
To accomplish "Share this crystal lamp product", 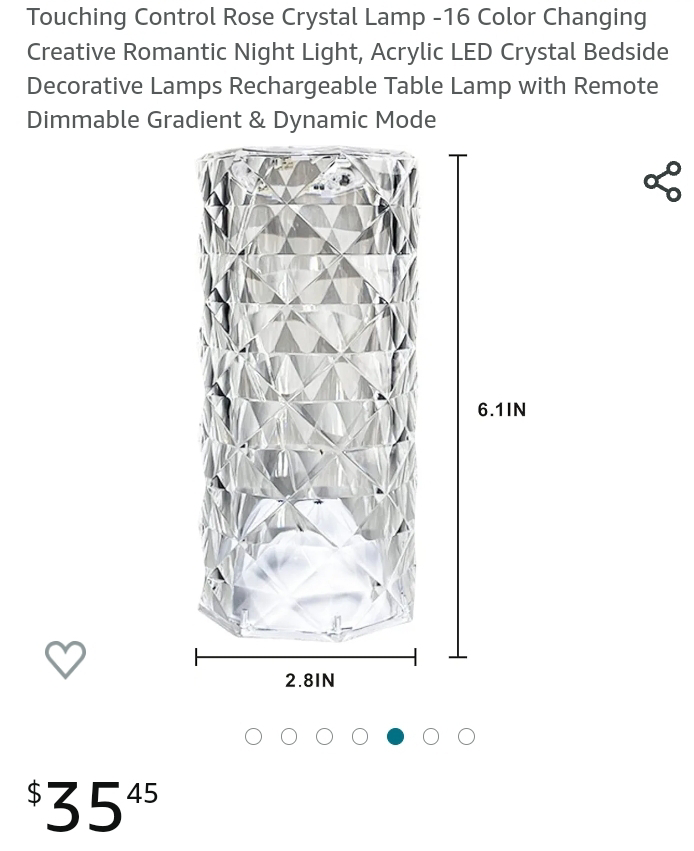I will tap(662, 182).
